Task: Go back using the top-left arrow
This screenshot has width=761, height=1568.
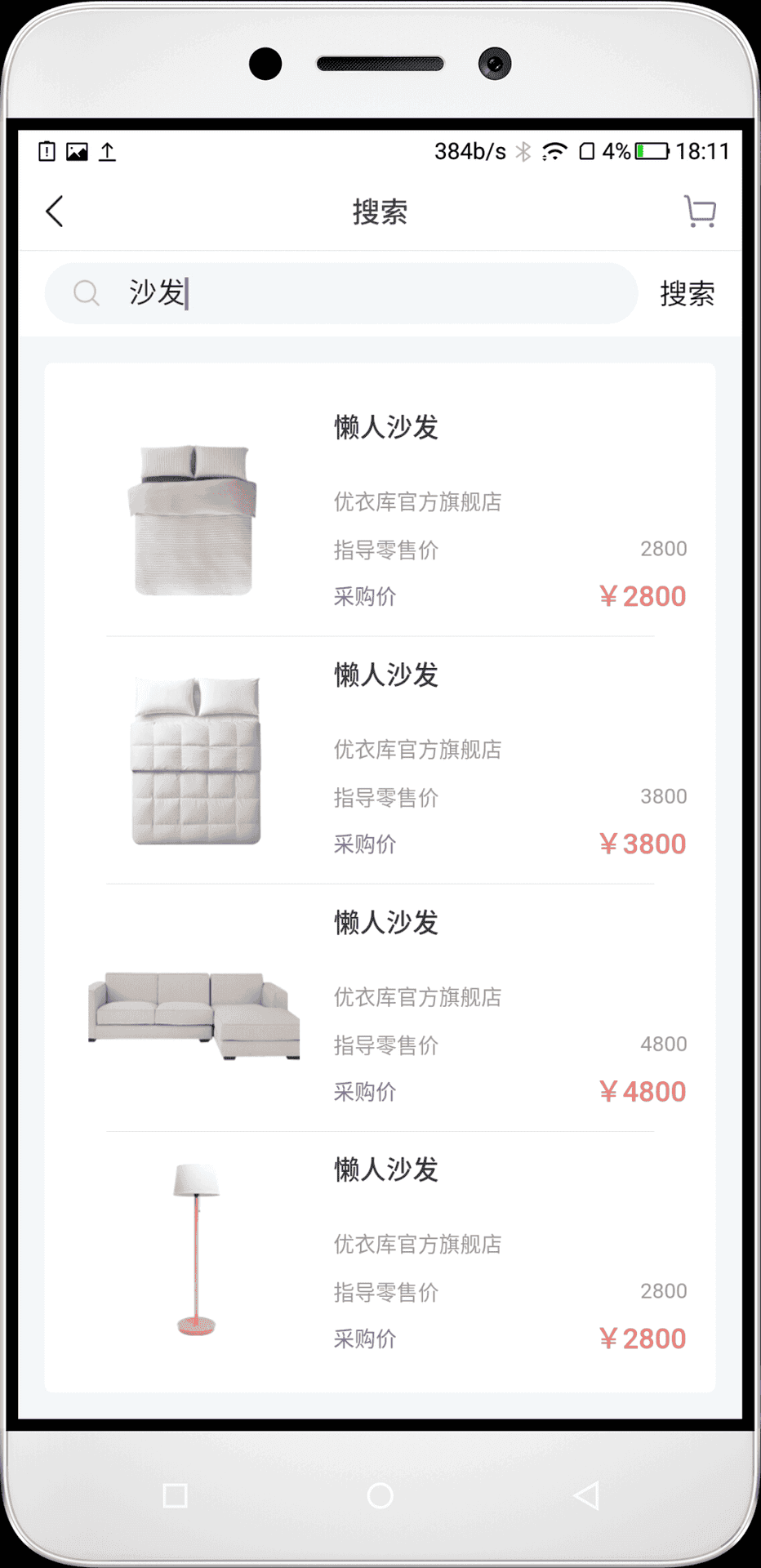Action: (x=55, y=212)
